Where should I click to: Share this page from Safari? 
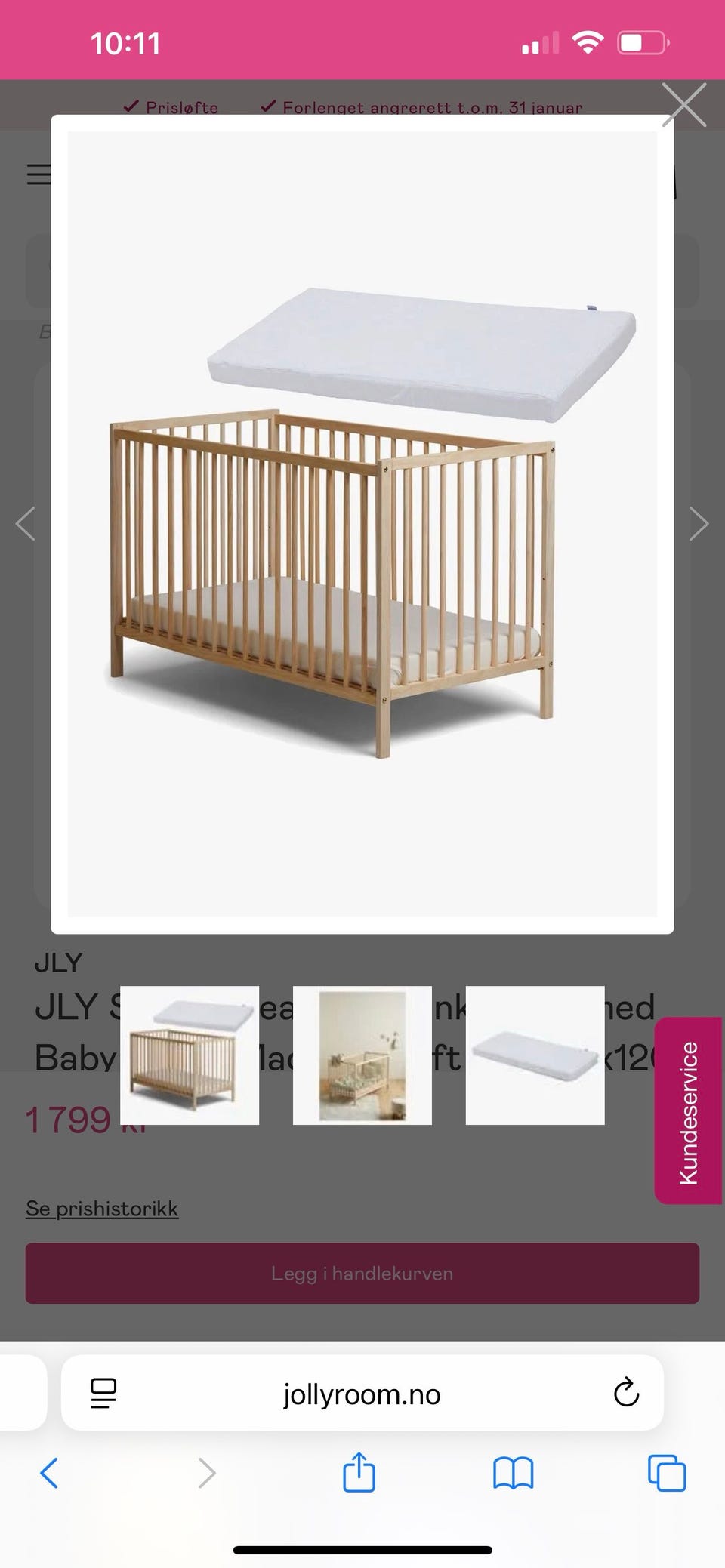click(359, 1472)
